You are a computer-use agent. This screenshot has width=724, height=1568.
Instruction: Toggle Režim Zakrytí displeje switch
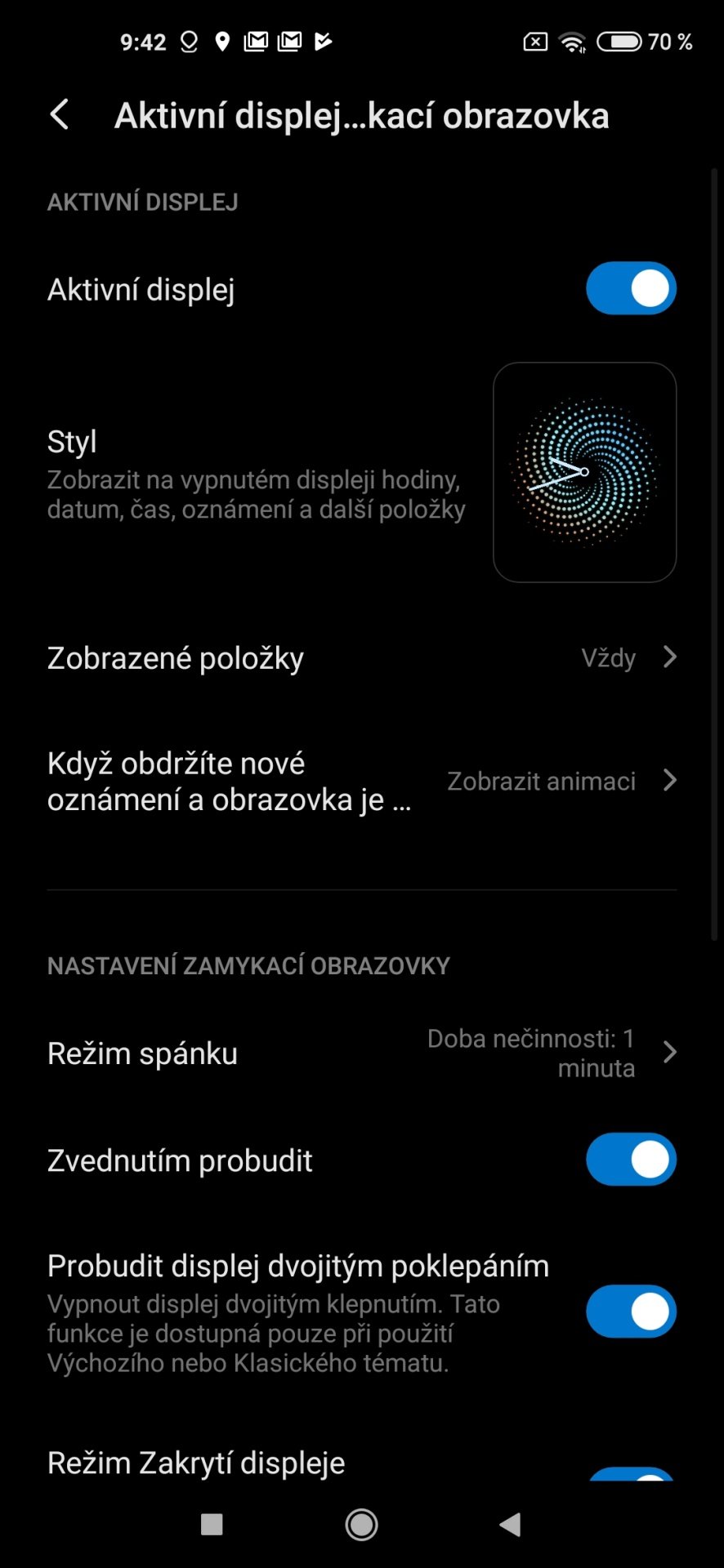coord(631,1474)
